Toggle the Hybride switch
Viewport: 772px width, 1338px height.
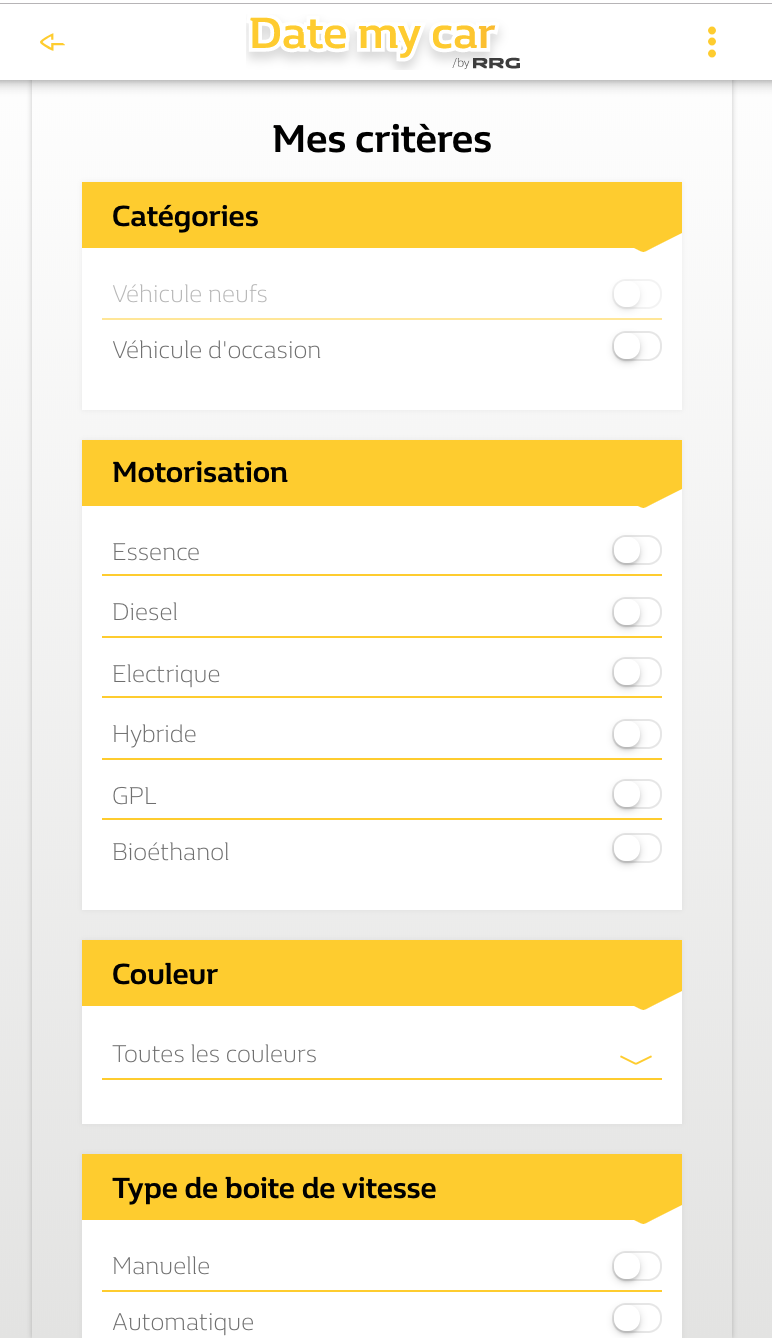click(637, 734)
